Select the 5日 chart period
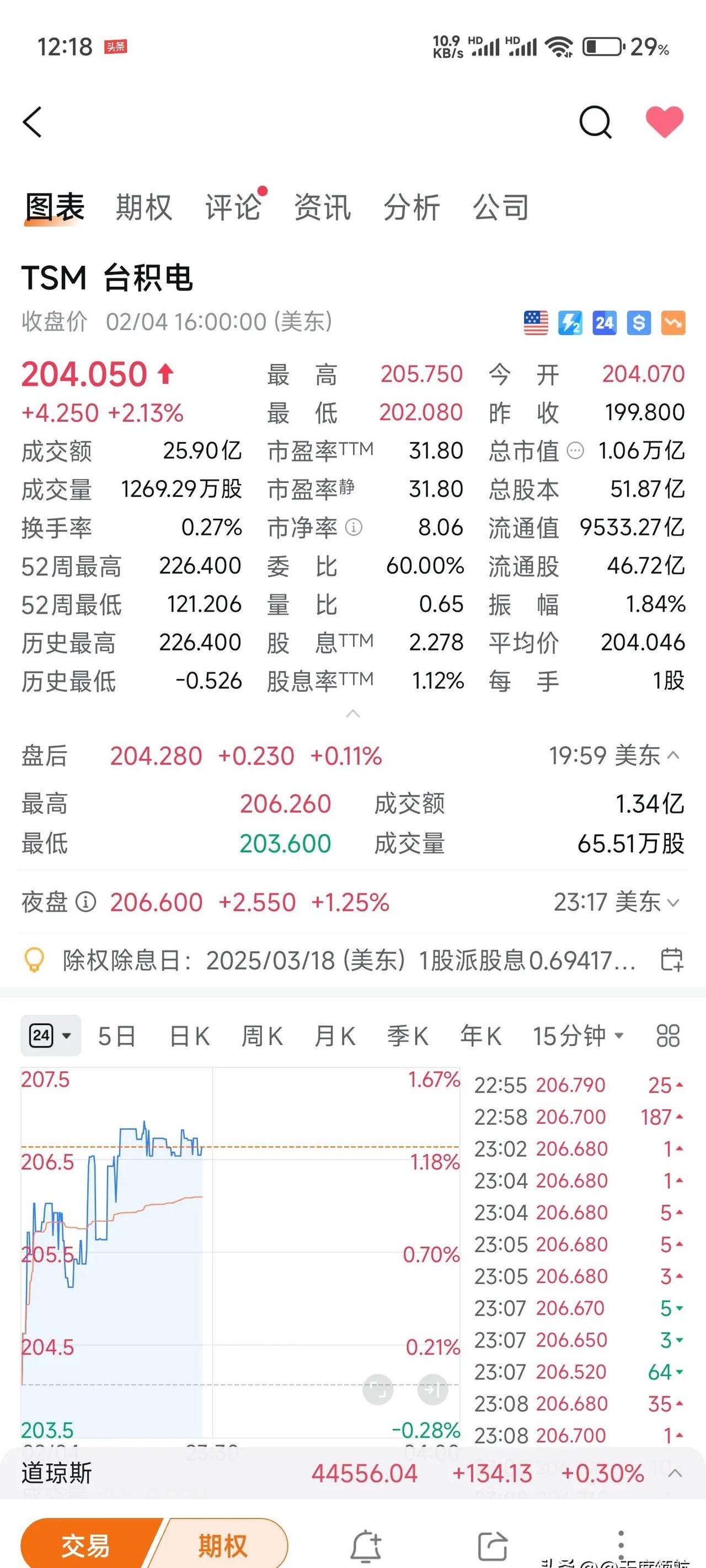The image size is (706, 1568). click(x=116, y=1036)
